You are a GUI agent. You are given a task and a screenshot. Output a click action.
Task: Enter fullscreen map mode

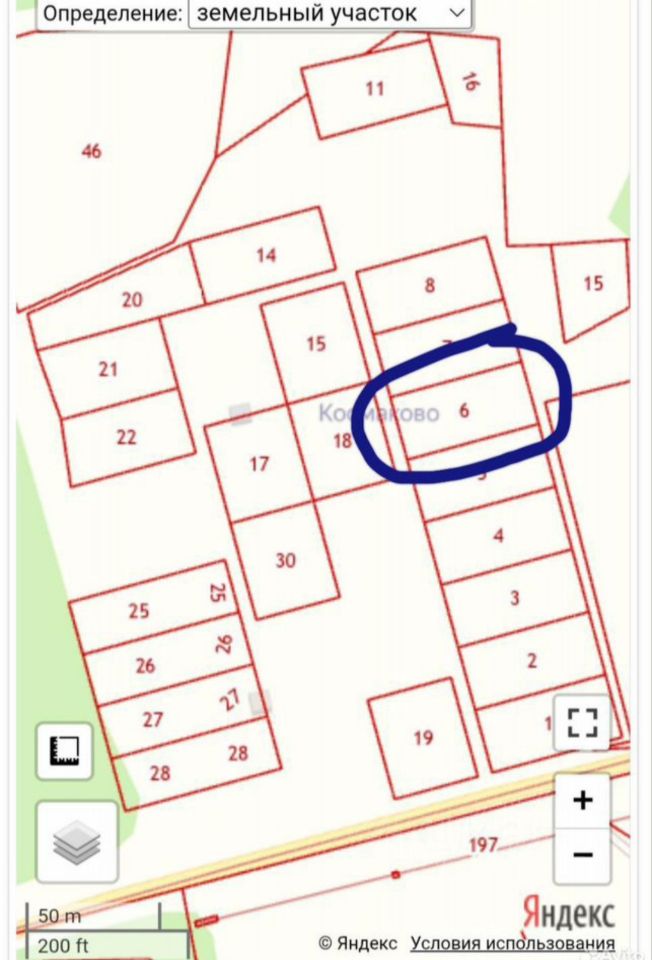(581, 722)
